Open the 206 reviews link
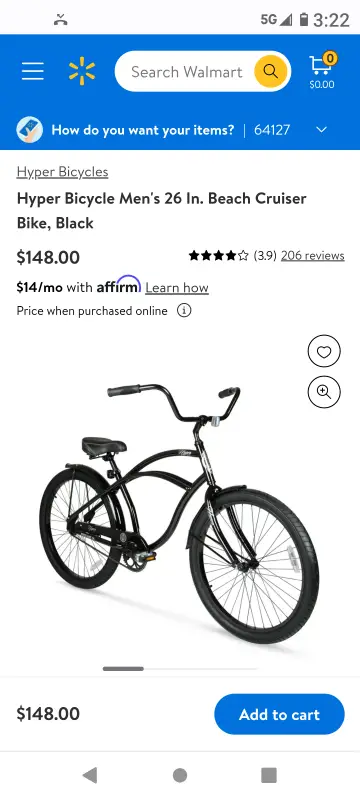The height and width of the screenshot is (800, 360). 313,255
